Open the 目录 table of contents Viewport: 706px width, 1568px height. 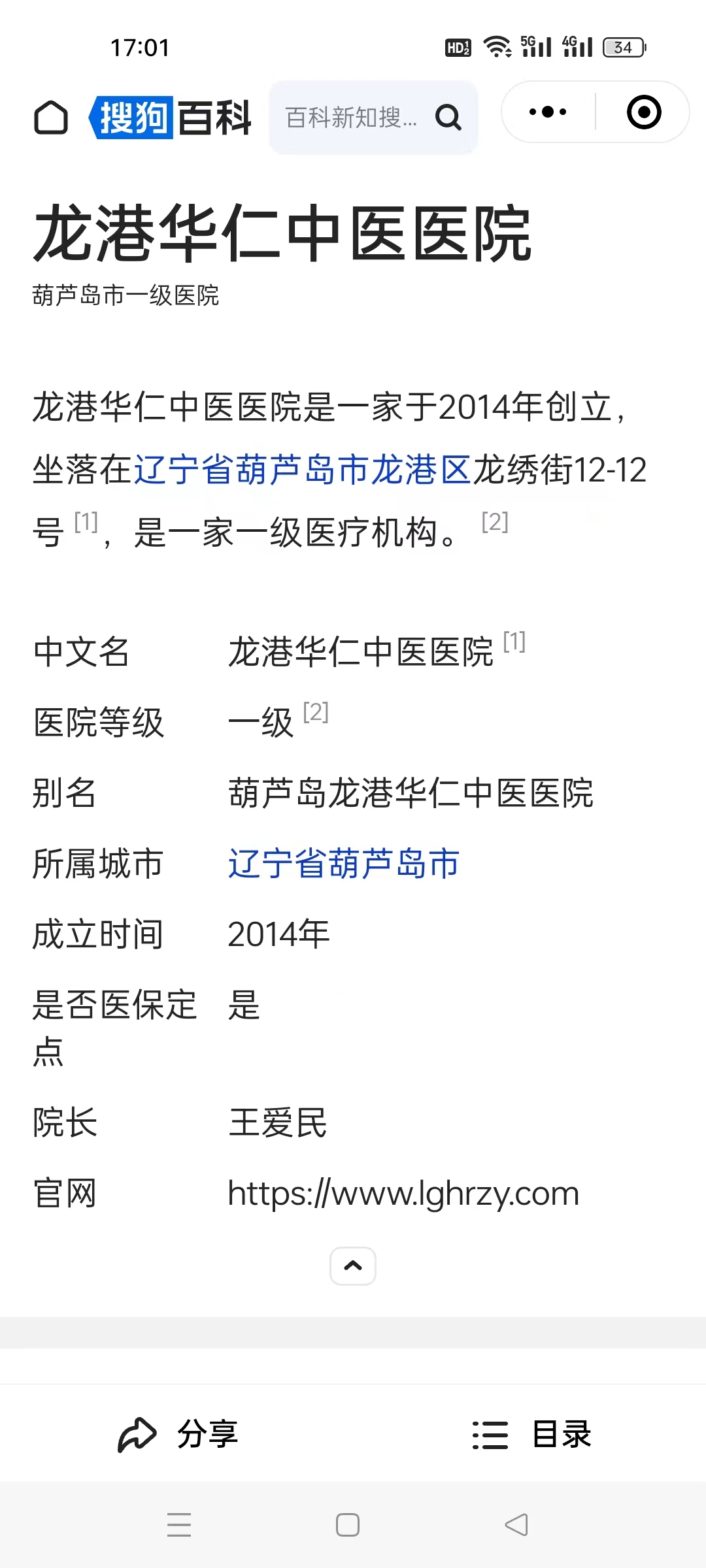click(531, 1434)
